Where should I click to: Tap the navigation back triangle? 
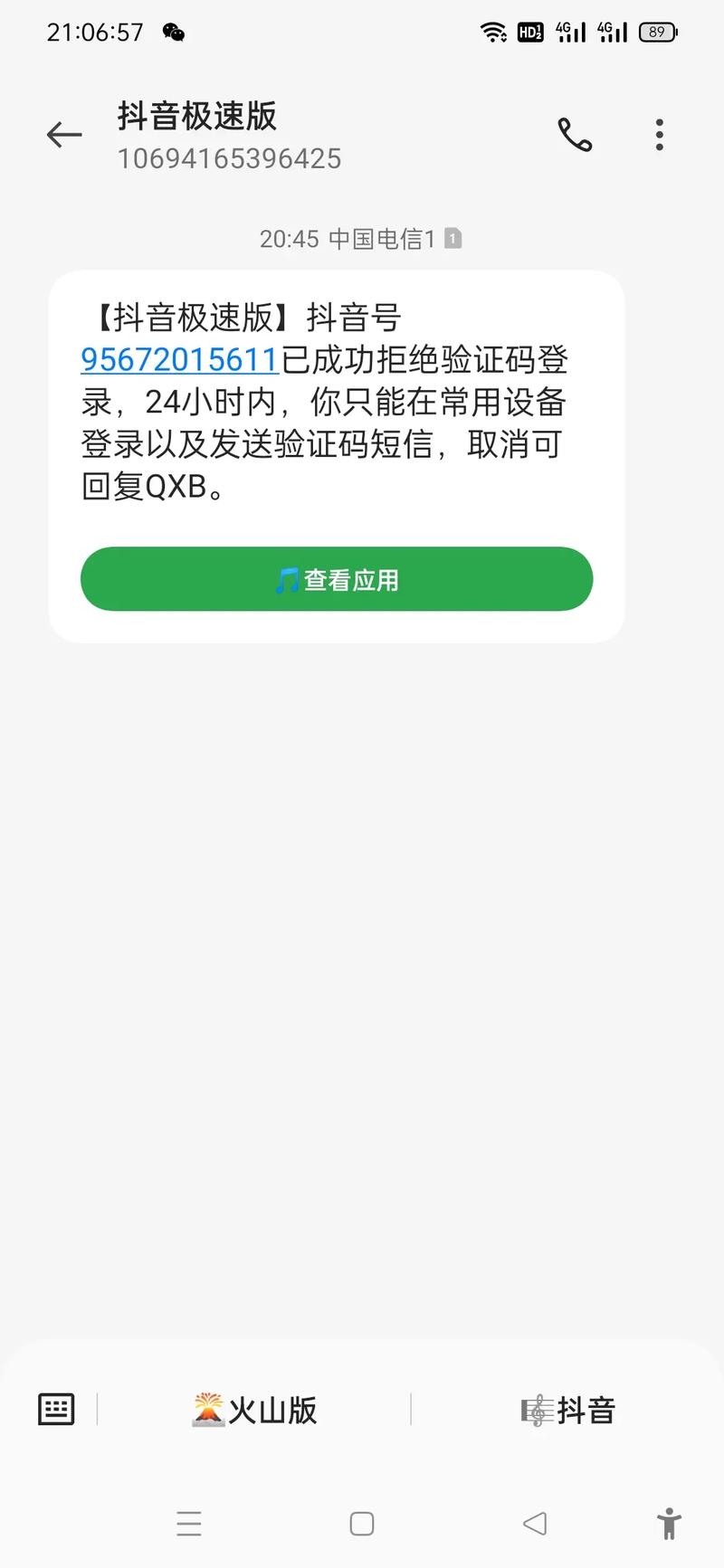tap(532, 1525)
